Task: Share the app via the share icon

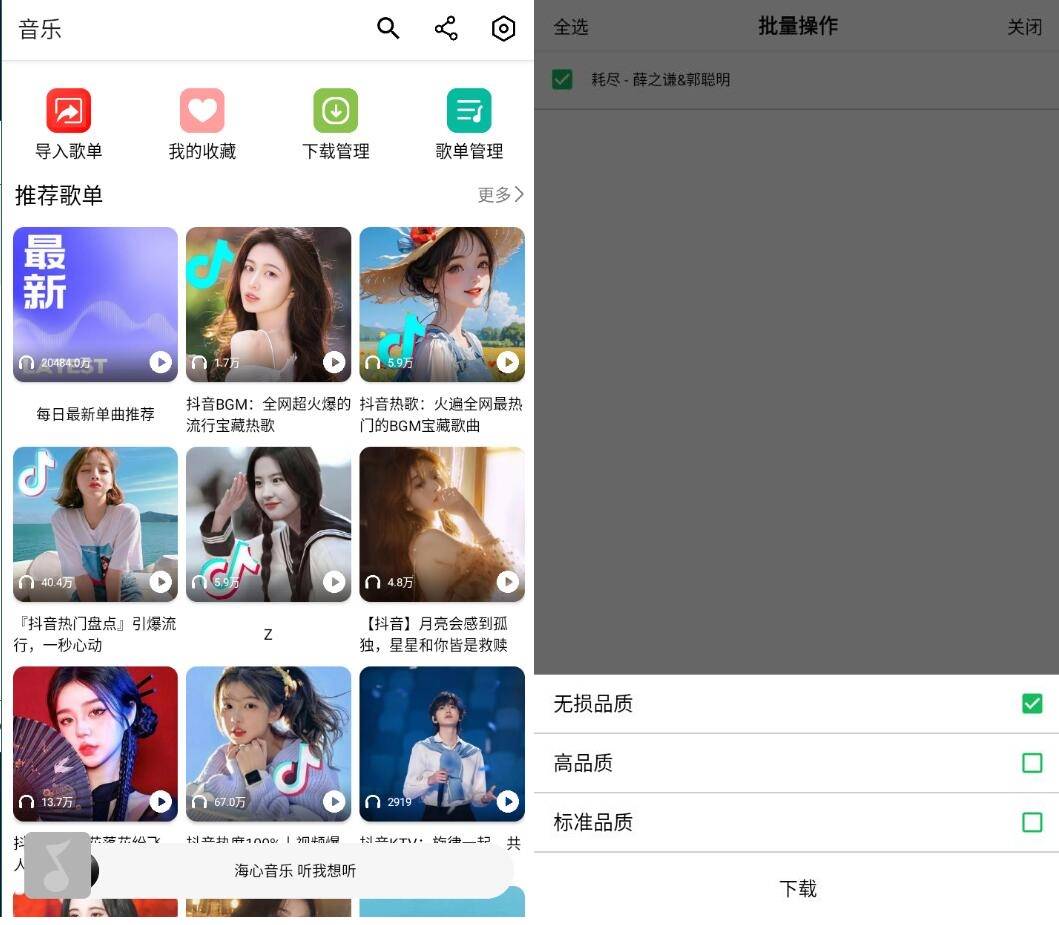Action: 446,29
